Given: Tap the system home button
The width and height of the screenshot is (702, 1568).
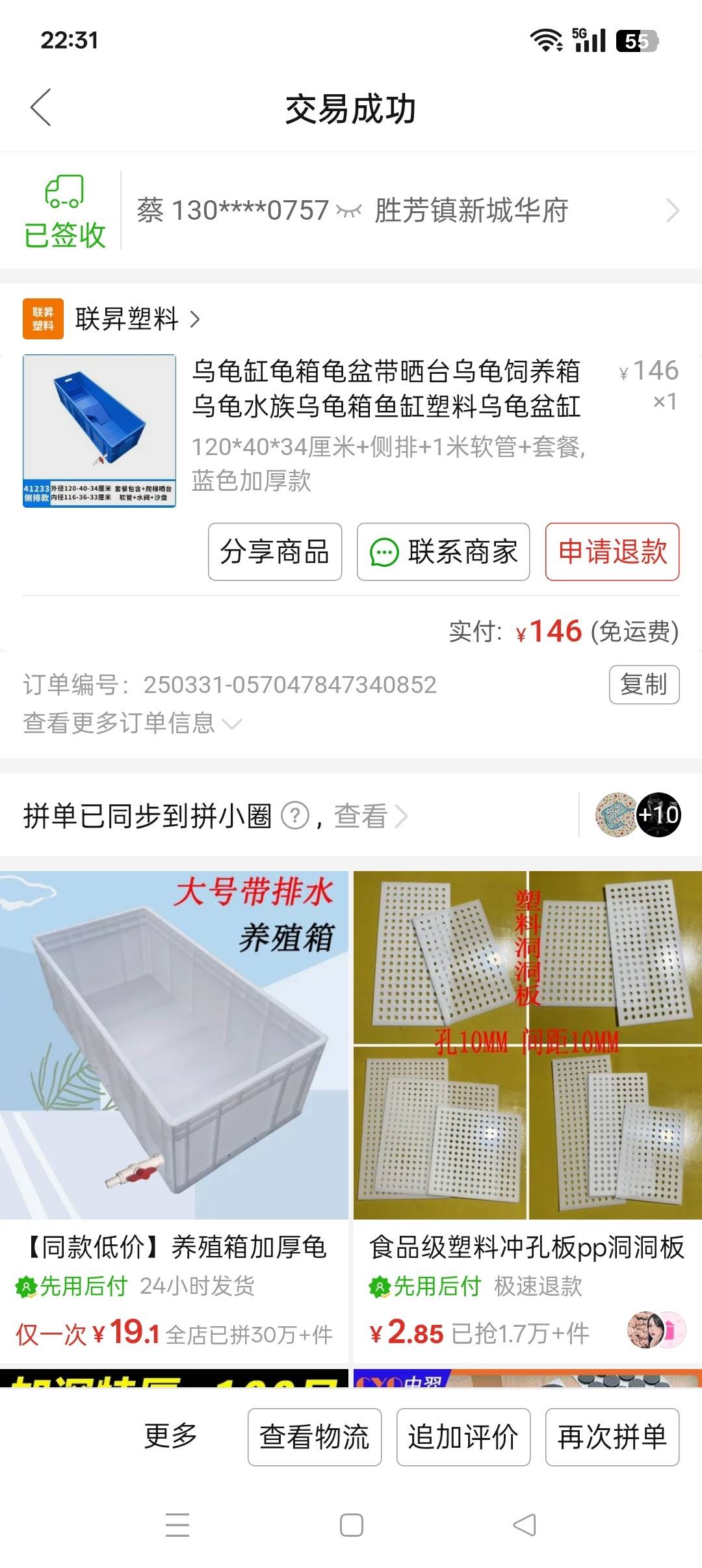Looking at the screenshot, I should 351,1525.
